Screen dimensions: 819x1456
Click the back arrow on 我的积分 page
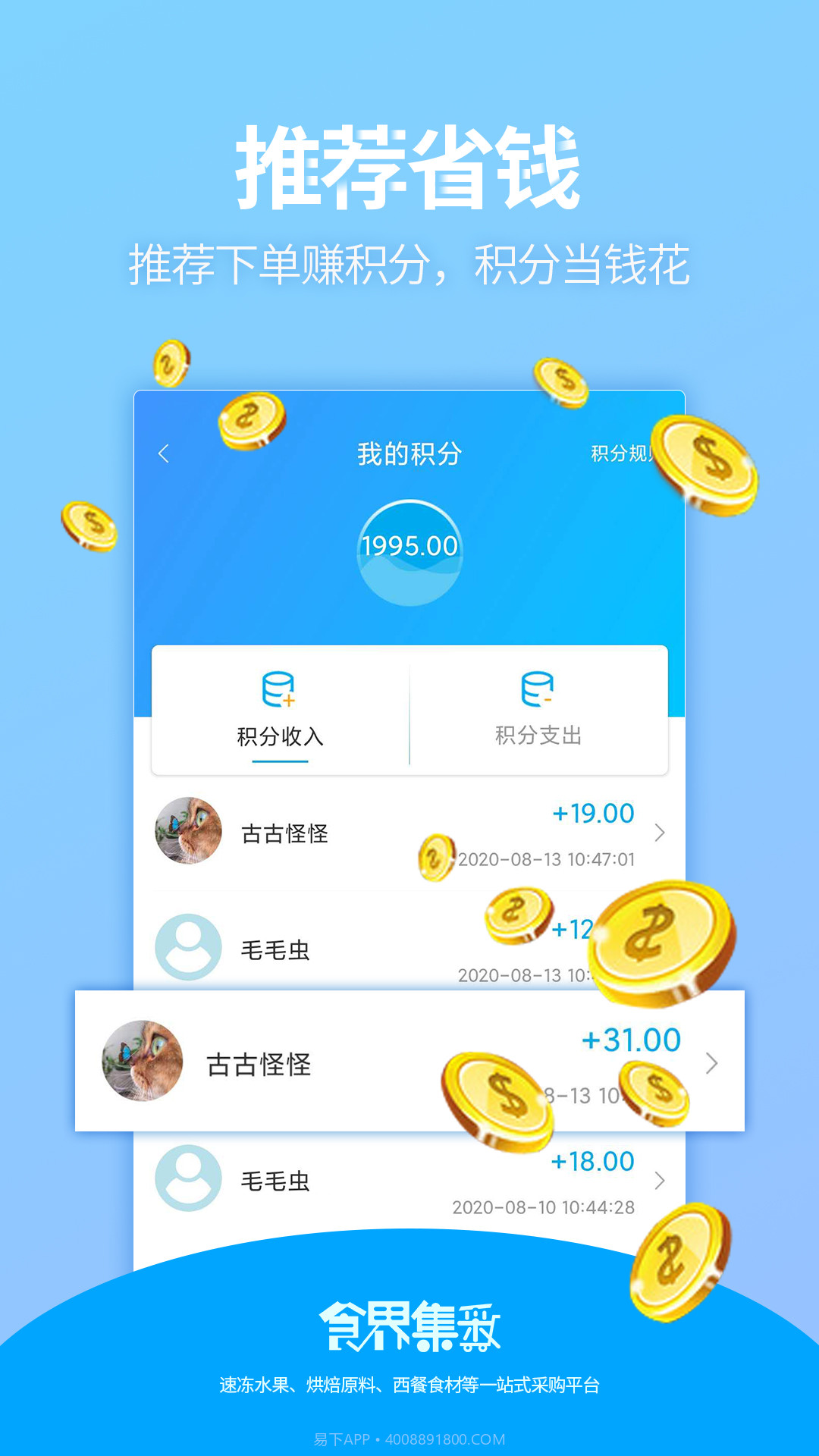(162, 455)
